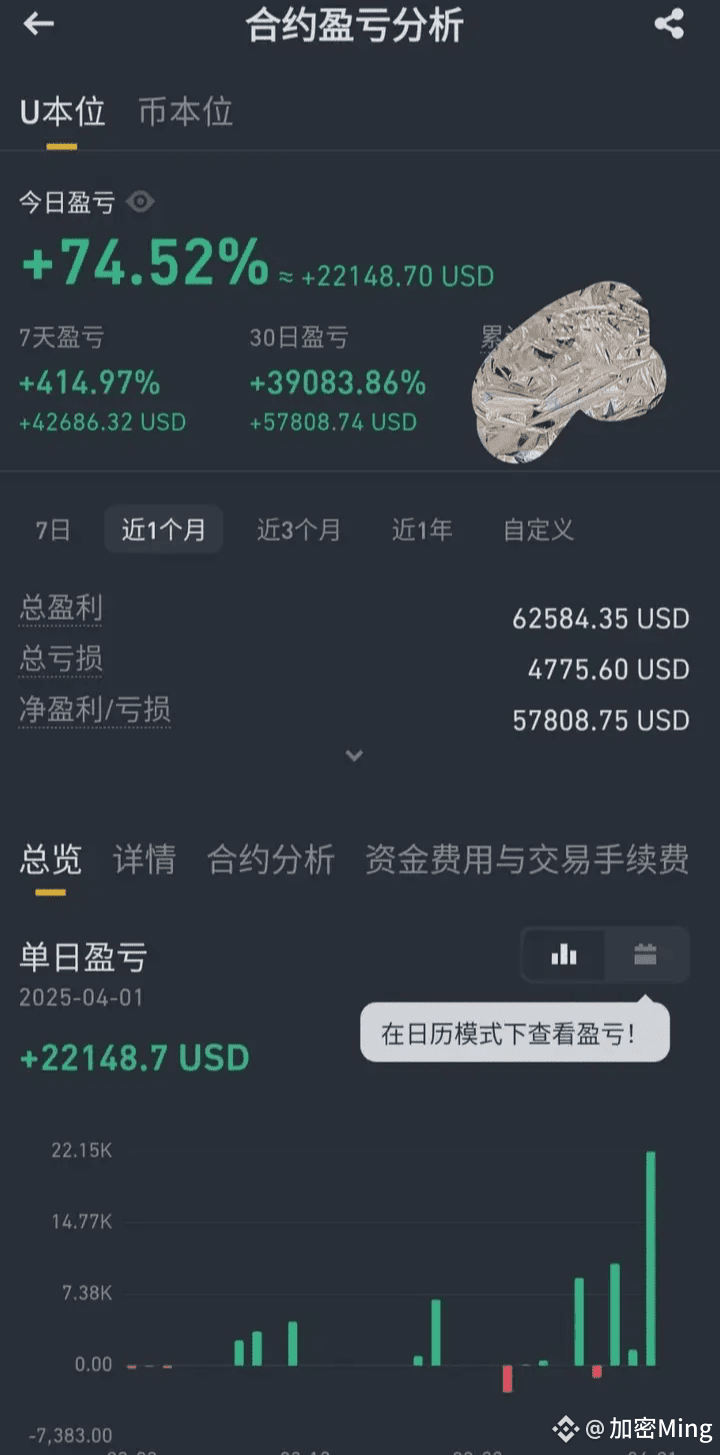This screenshot has height=1455, width=720.
Task: Select the 7日 time range
Action: tap(53, 529)
